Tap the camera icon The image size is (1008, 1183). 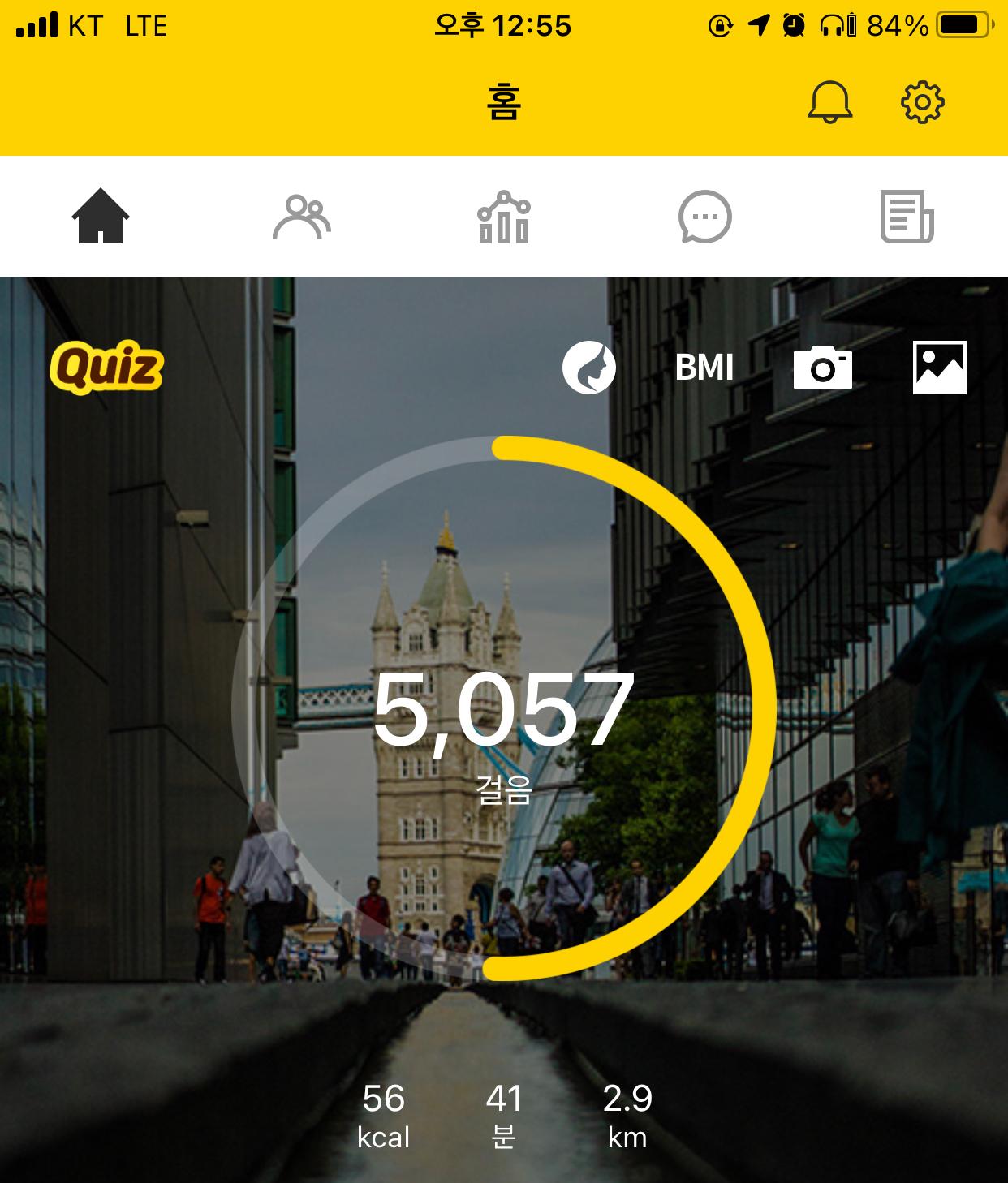[822, 368]
